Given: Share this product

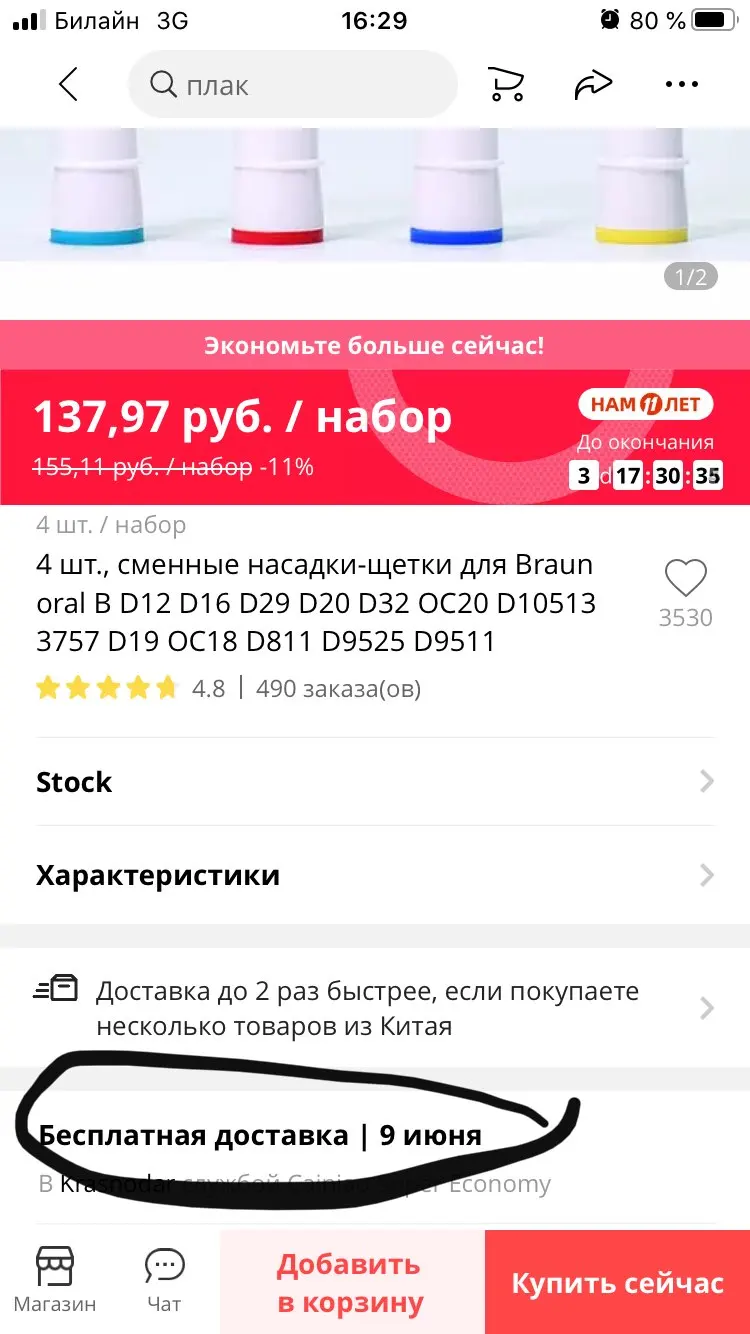Looking at the screenshot, I should (593, 85).
